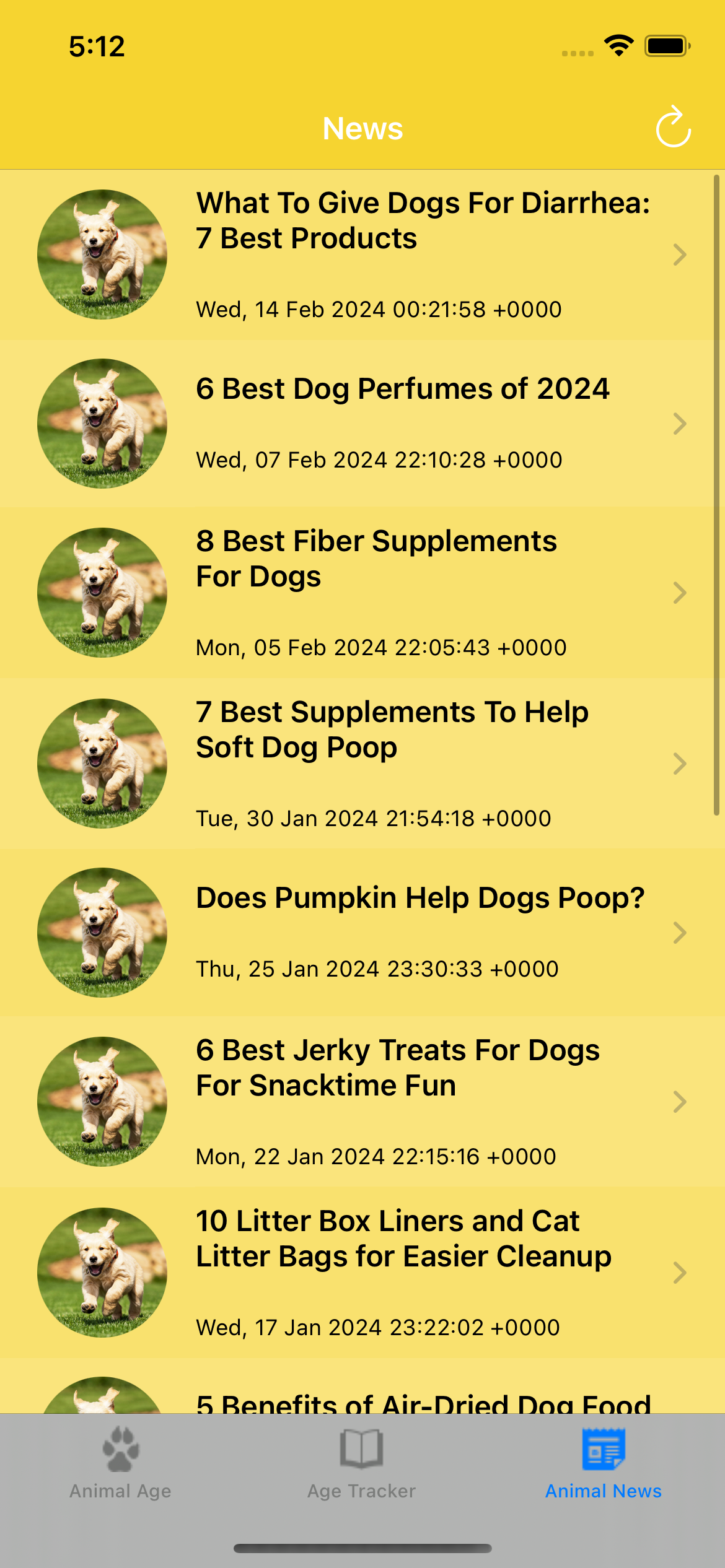The height and width of the screenshot is (1568, 725).
Task: Open 'What To Give Dogs For Diarrhea' article
Action: point(423,220)
